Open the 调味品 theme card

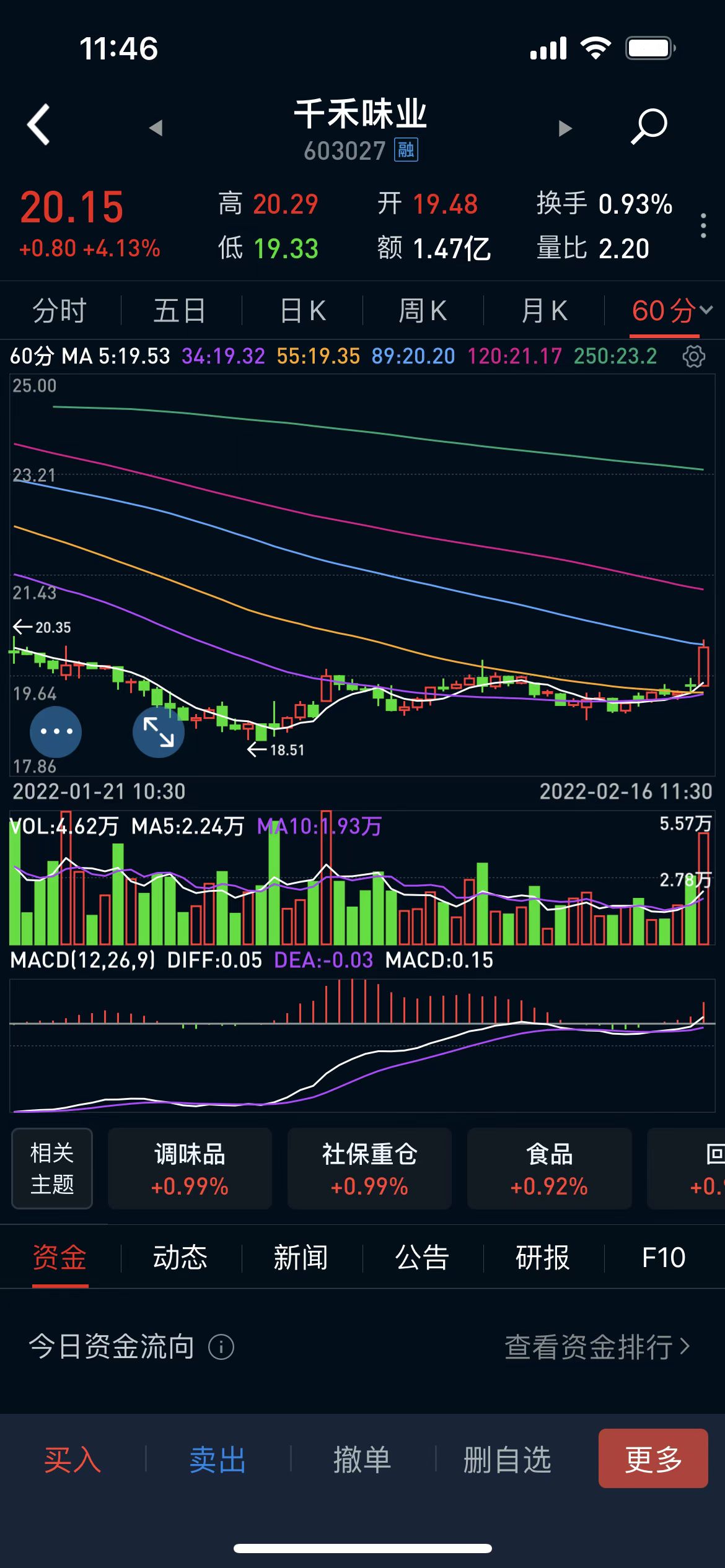pos(190,1169)
